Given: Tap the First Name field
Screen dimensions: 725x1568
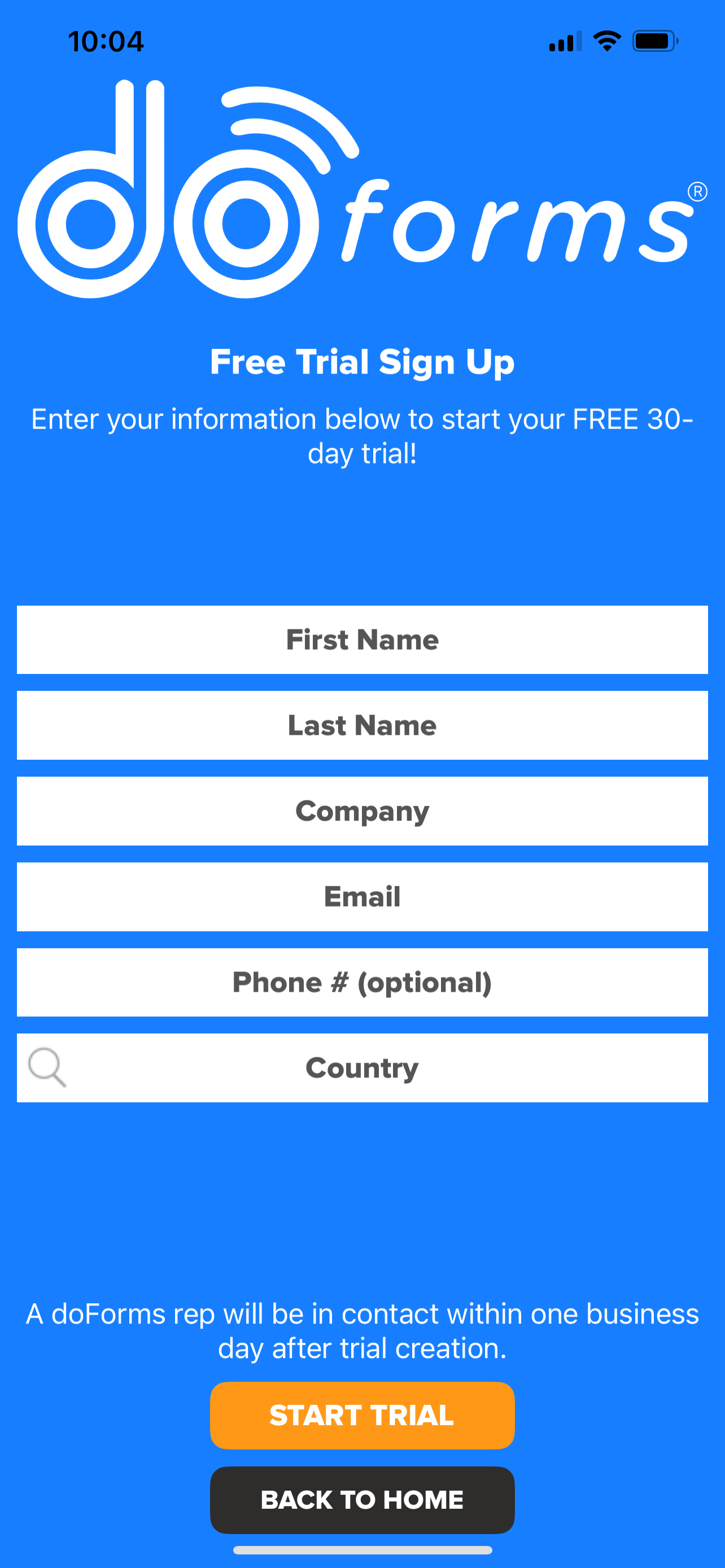Looking at the screenshot, I should click(x=362, y=640).
